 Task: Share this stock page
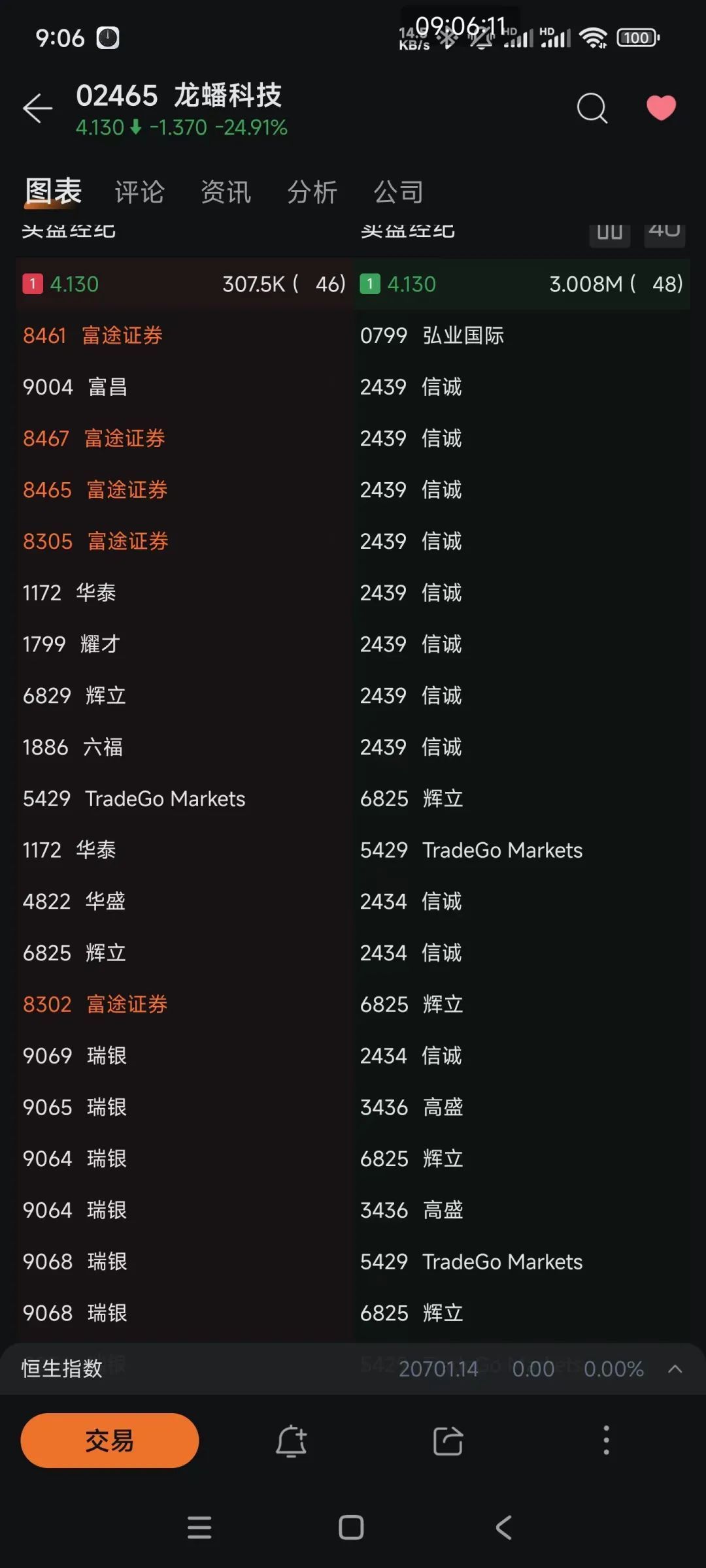pos(448,1441)
